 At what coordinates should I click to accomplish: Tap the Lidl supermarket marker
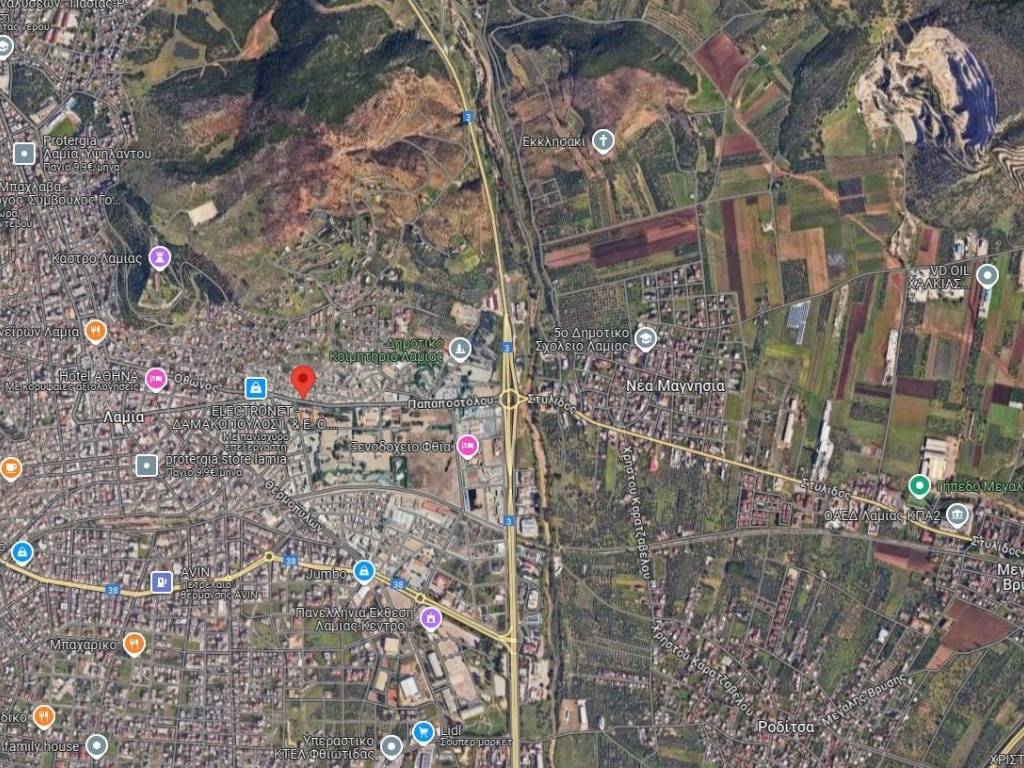[423, 733]
